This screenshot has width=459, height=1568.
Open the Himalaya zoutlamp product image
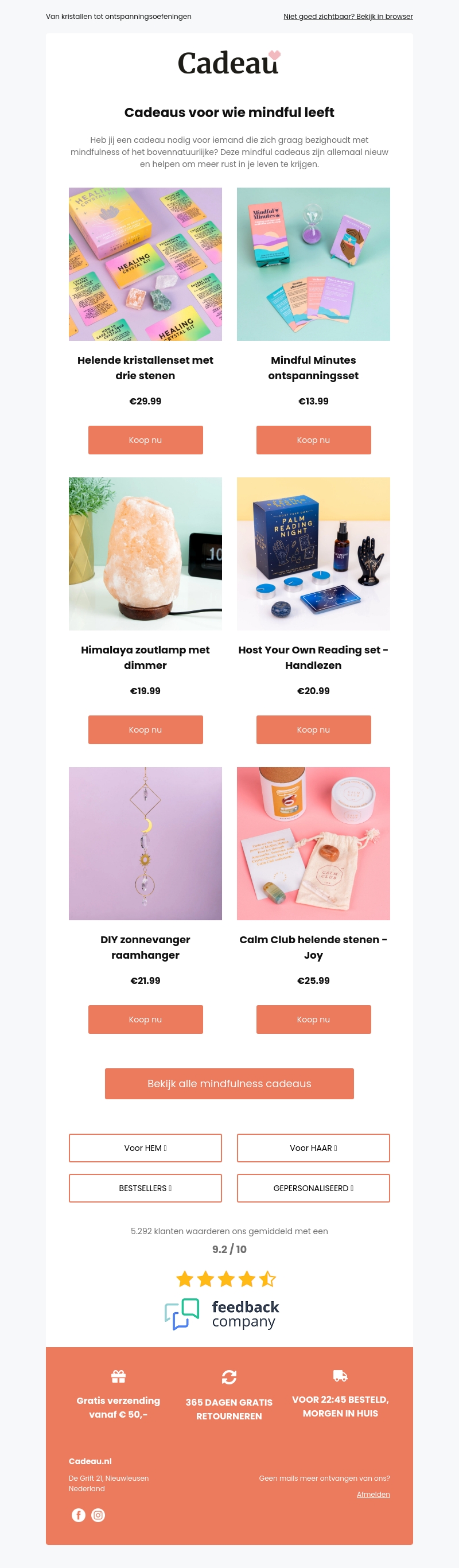(146, 553)
